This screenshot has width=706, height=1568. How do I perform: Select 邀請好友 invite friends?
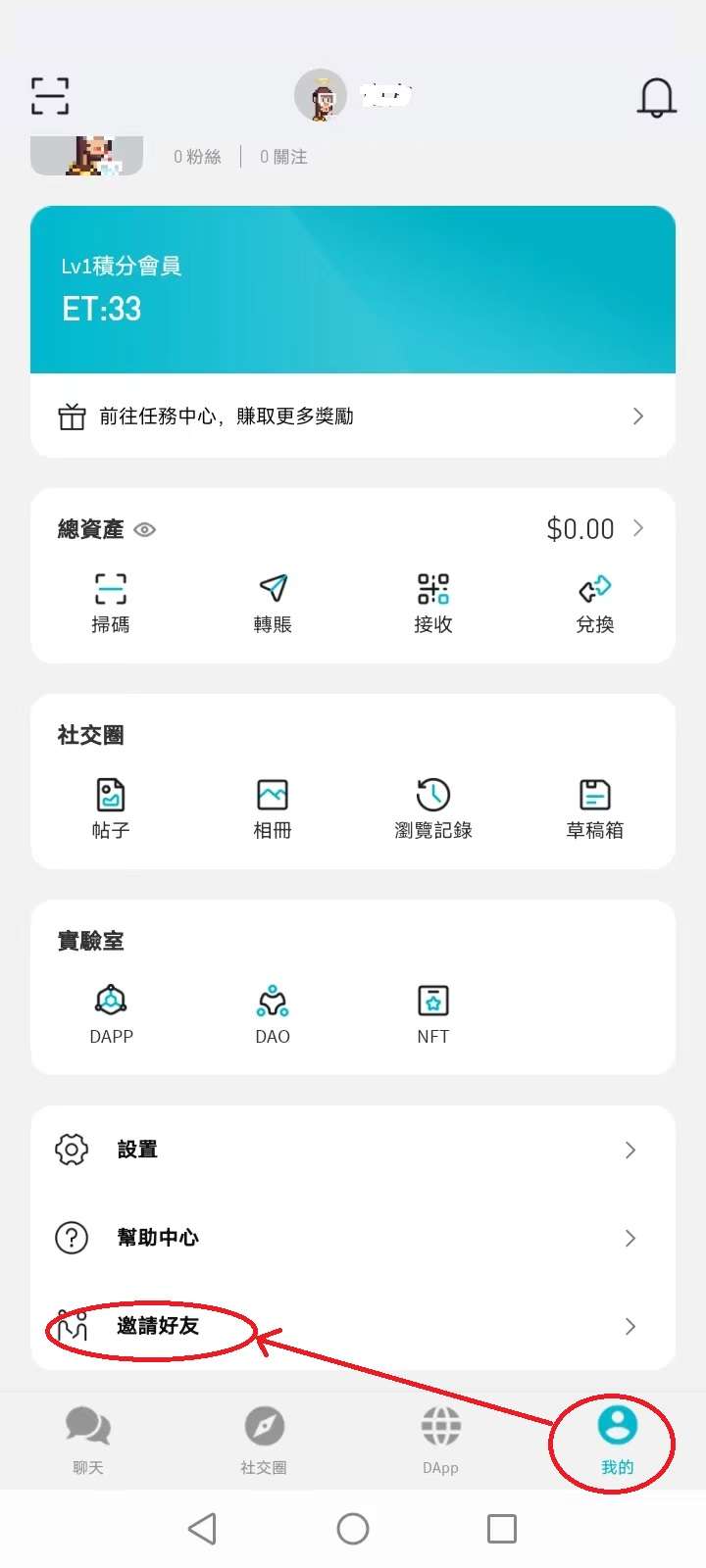click(353, 1326)
